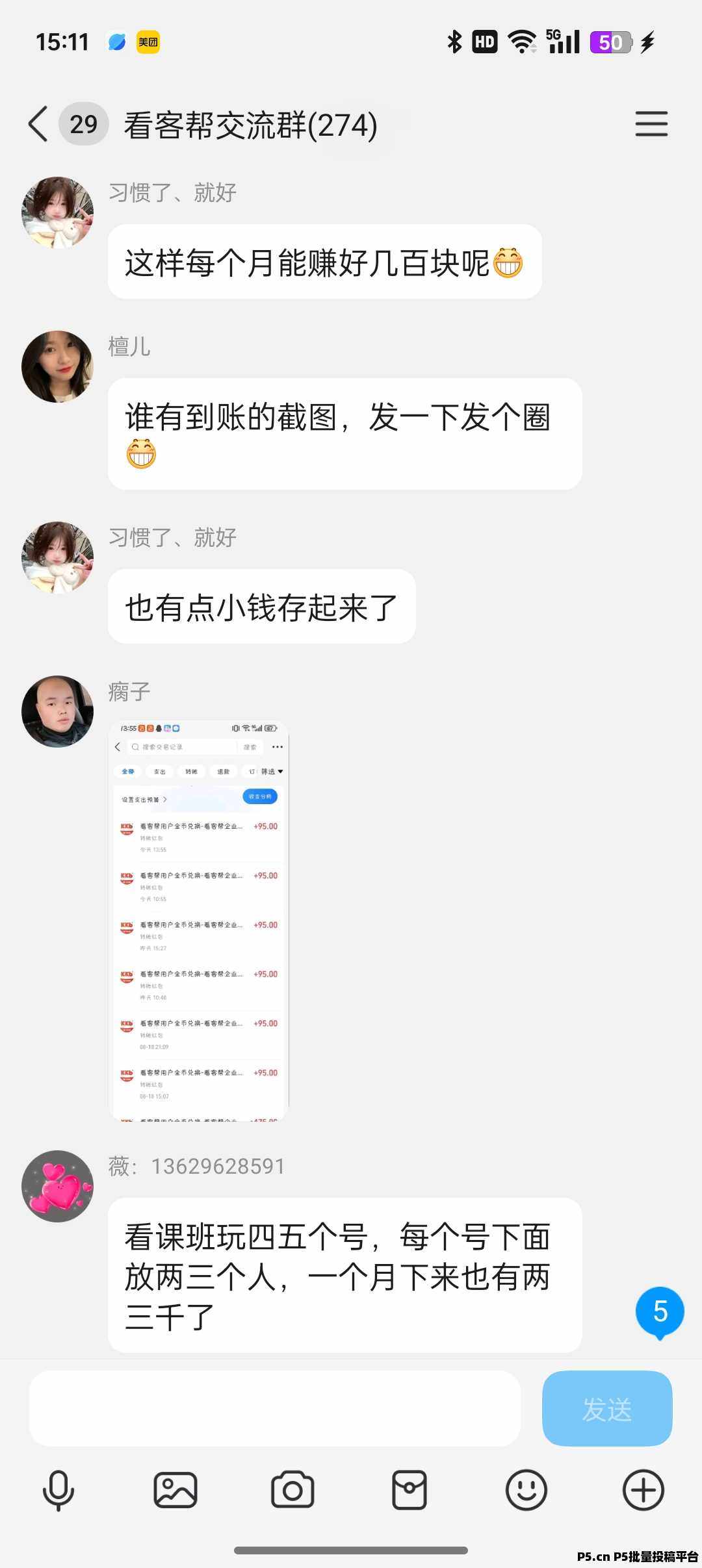Open more options with plus icon
This screenshot has width=702, height=1568.
[643, 1490]
